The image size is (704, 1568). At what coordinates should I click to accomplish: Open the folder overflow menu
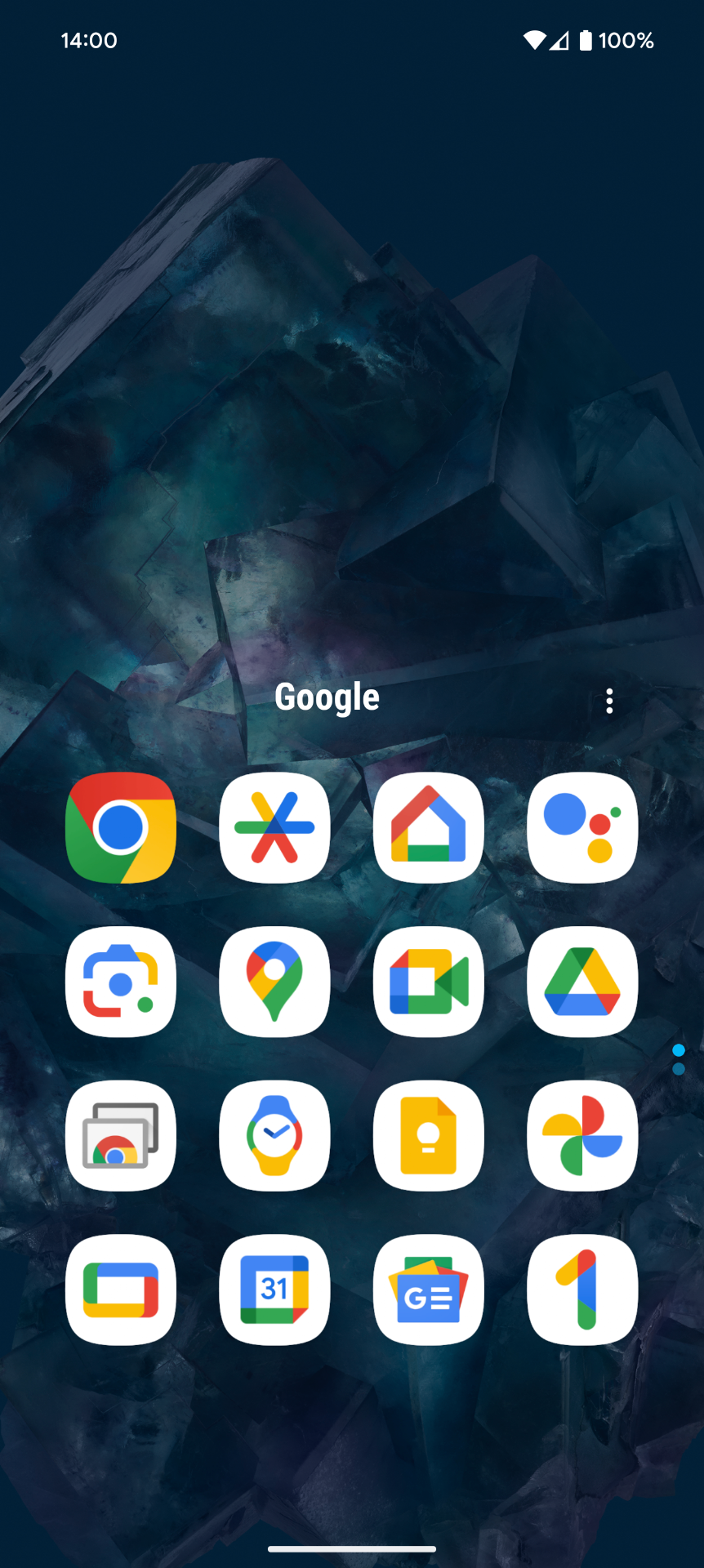point(609,701)
